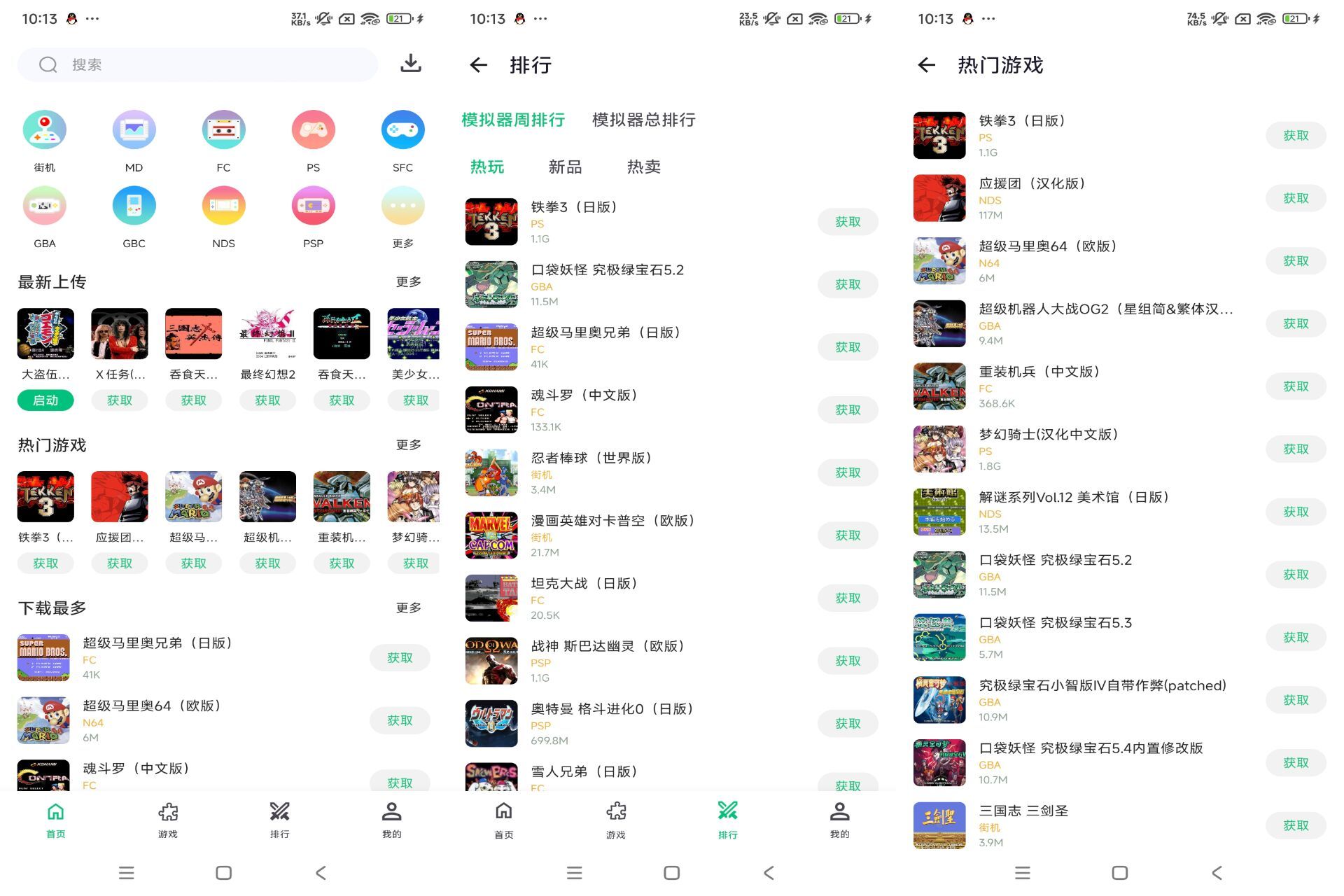This screenshot has height=896, width=1344.
Task: Open 战神 斯巴达幽灵（欧版）entry
Action: (607, 646)
